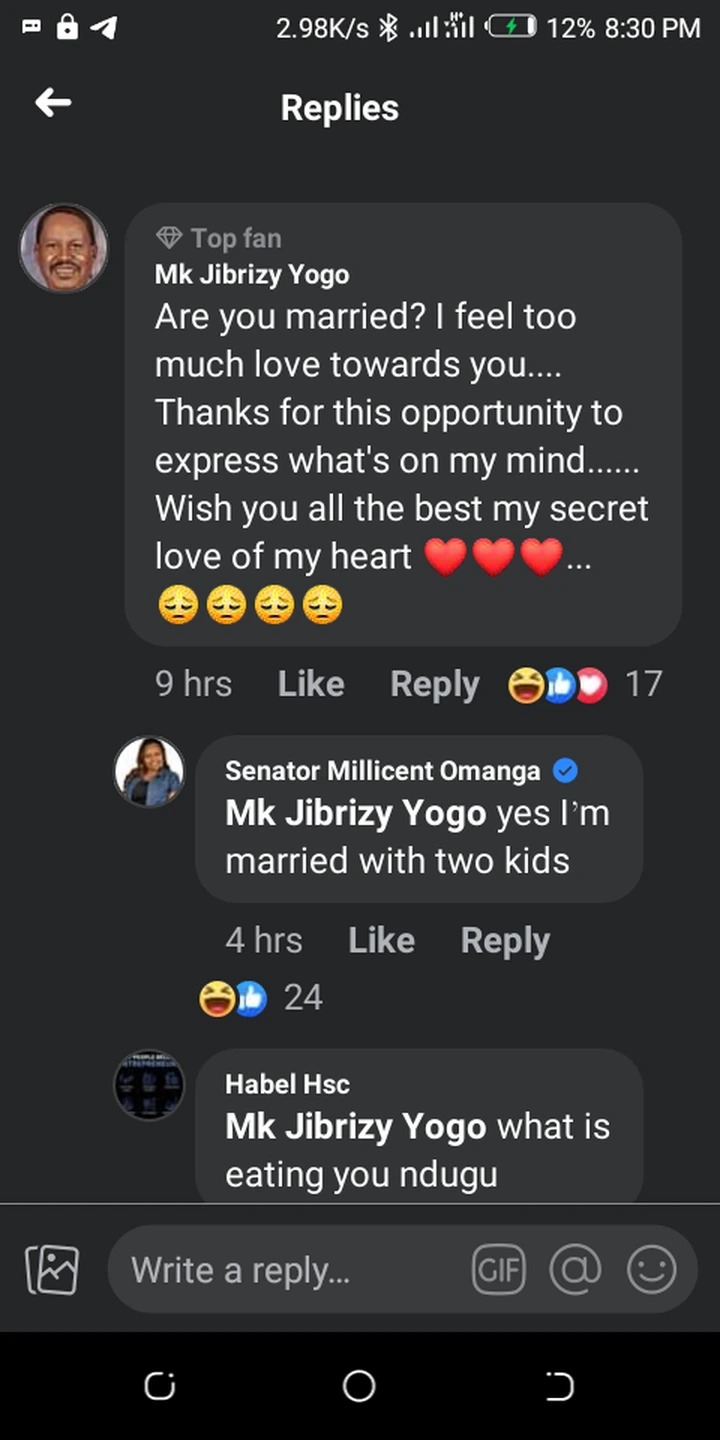Open Senator Millicent Omanga's name link

(x=382, y=770)
